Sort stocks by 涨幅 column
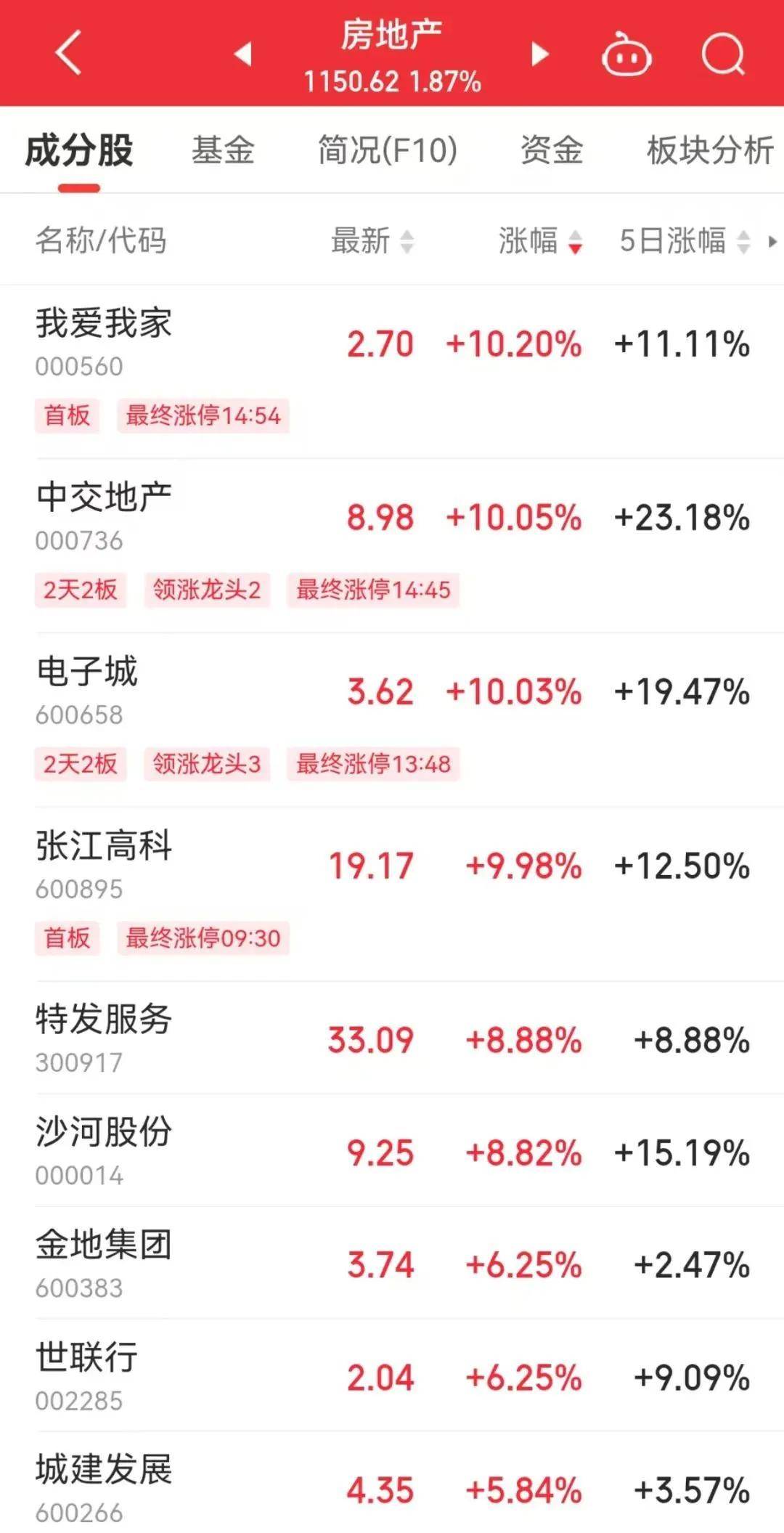The height and width of the screenshot is (1533, 784). (x=540, y=241)
